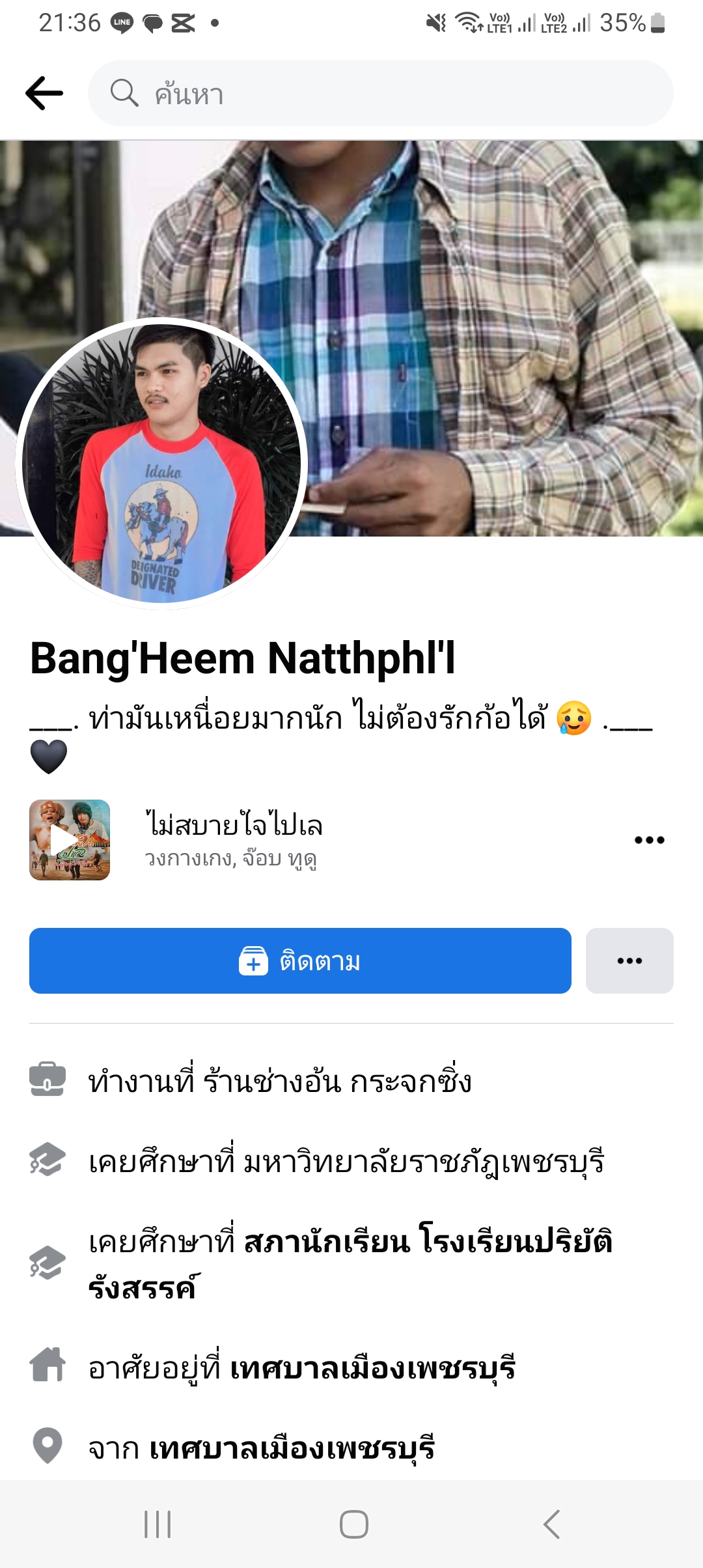This screenshot has height=1568, width=703.
Task: Open more profile actions beside ติดตาม
Action: click(629, 960)
